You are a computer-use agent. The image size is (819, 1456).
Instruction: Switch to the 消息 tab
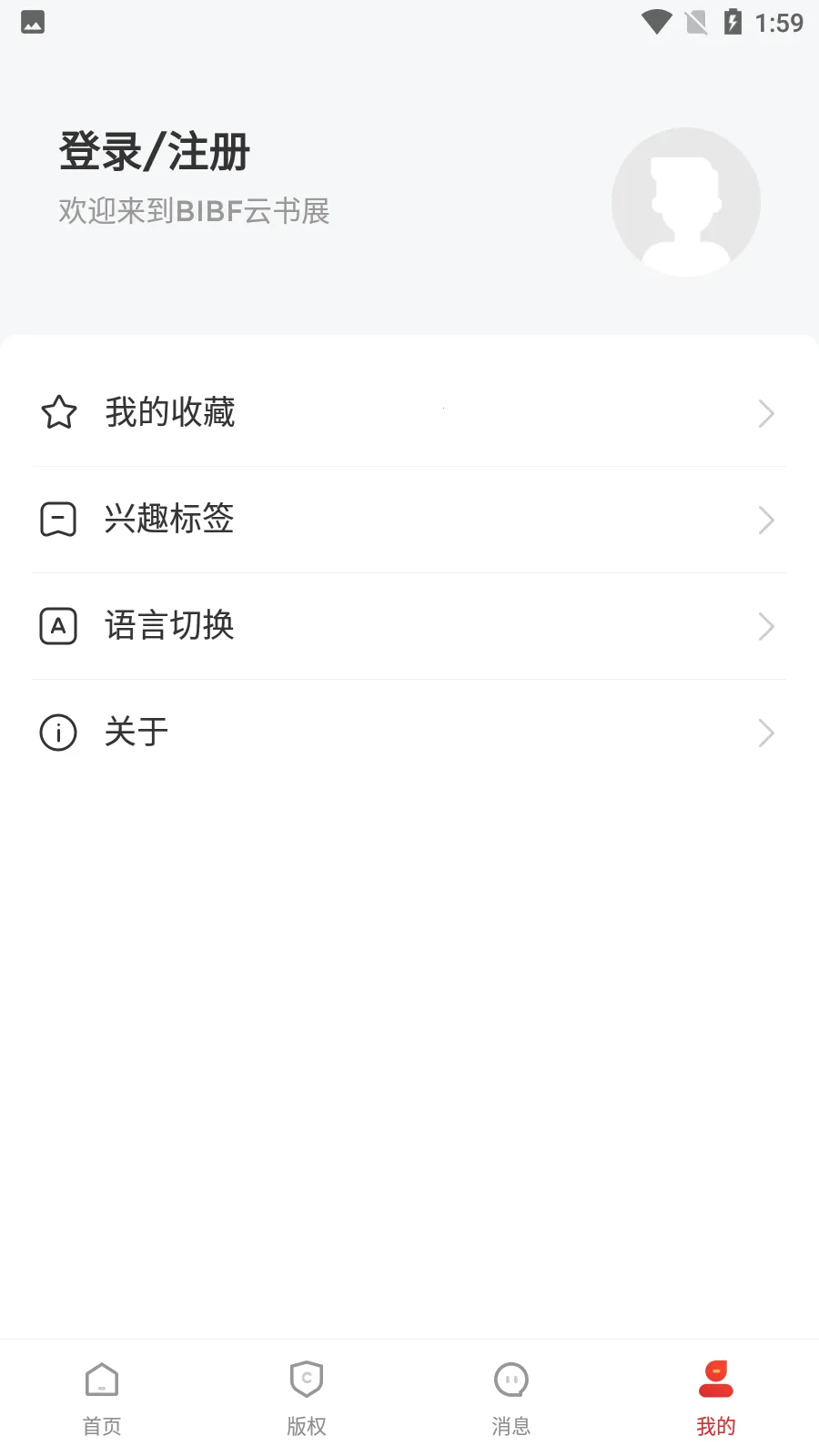pos(511,1397)
